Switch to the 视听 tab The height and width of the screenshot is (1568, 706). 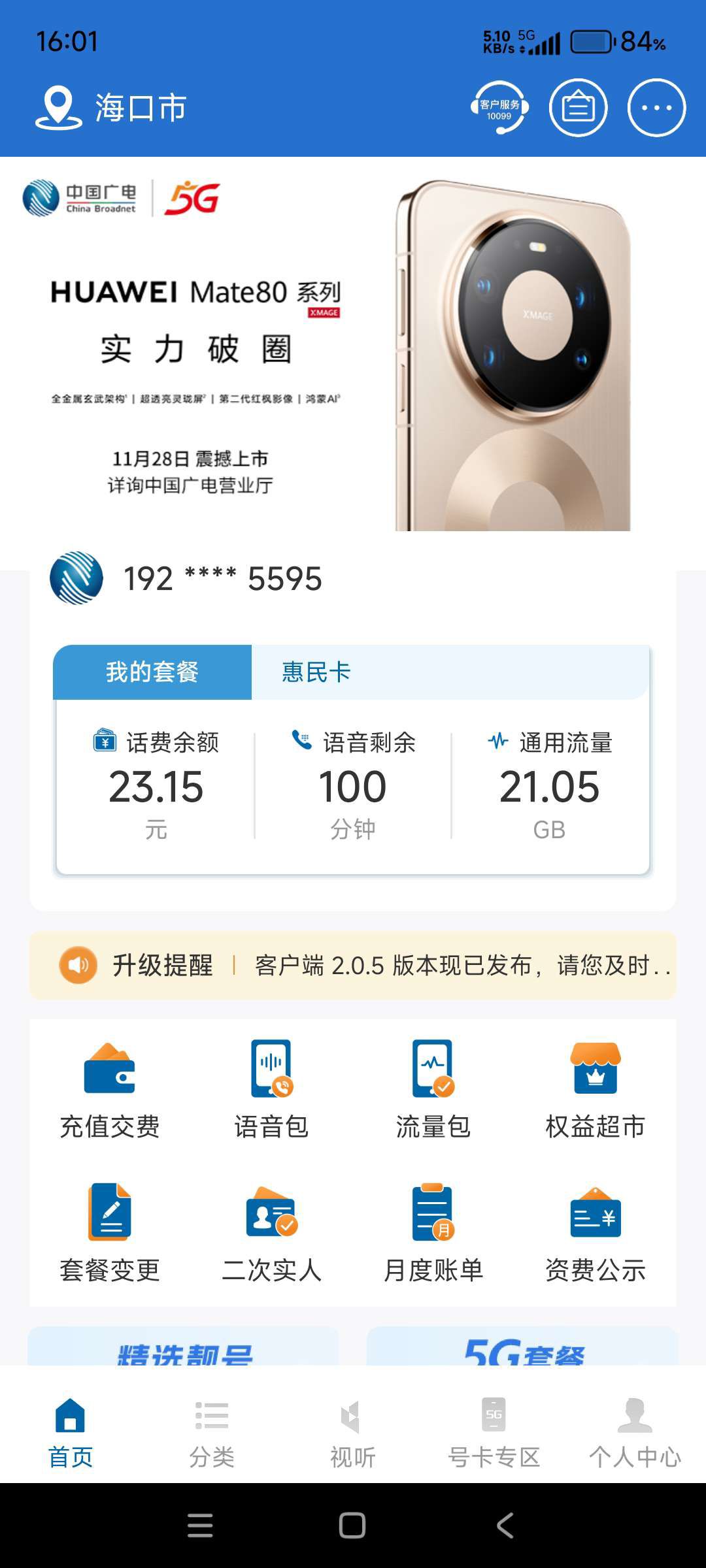(353, 1432)
